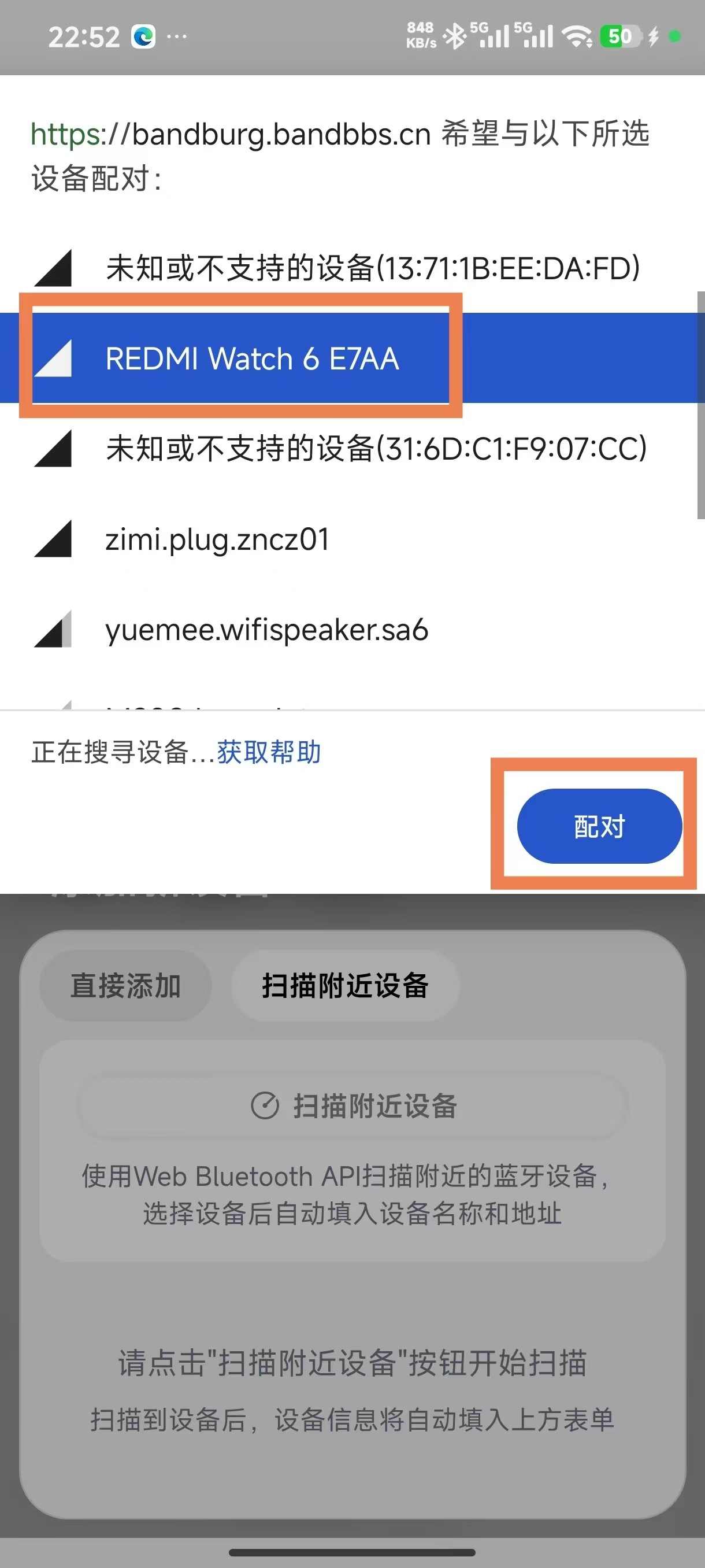Viewport: 705px width, 1568px height.
Task: Switch to the 扫描附近设备 tab
Action: (x=345, y=985)
